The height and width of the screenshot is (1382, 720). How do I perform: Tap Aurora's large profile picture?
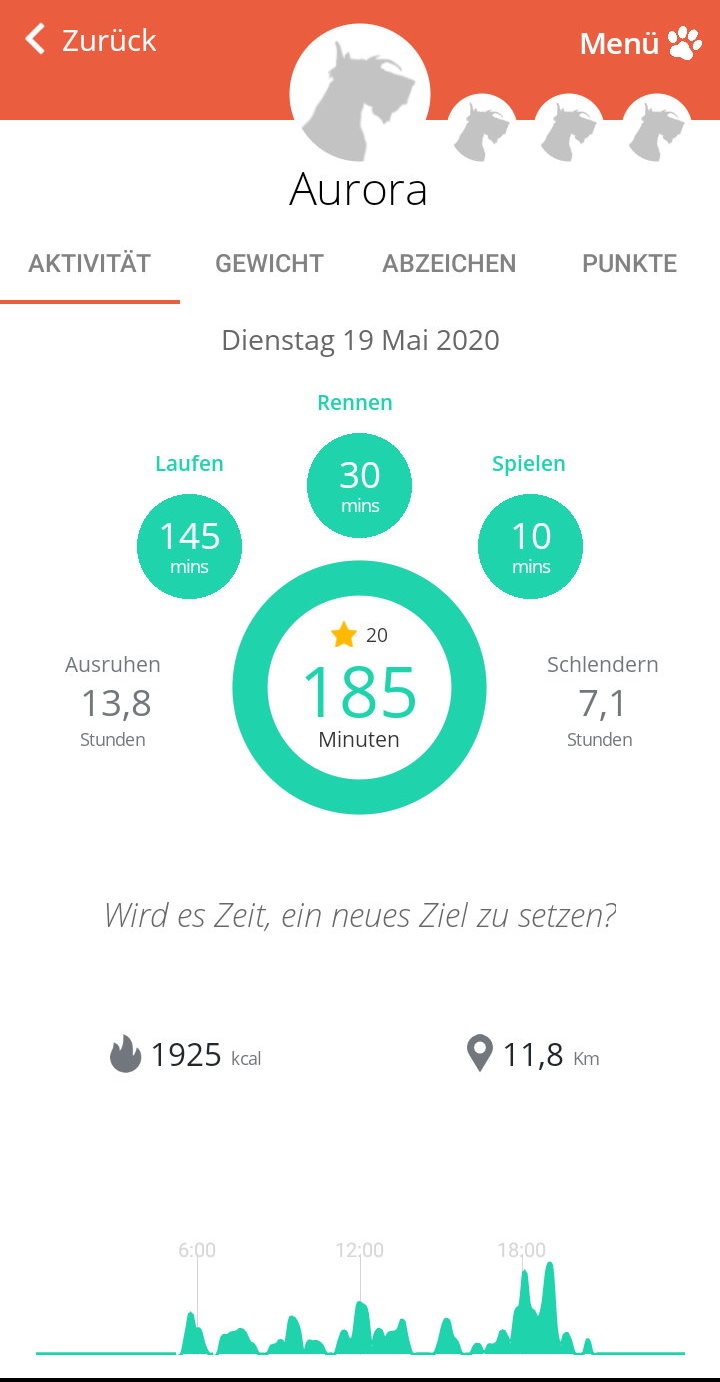point(360,94)
